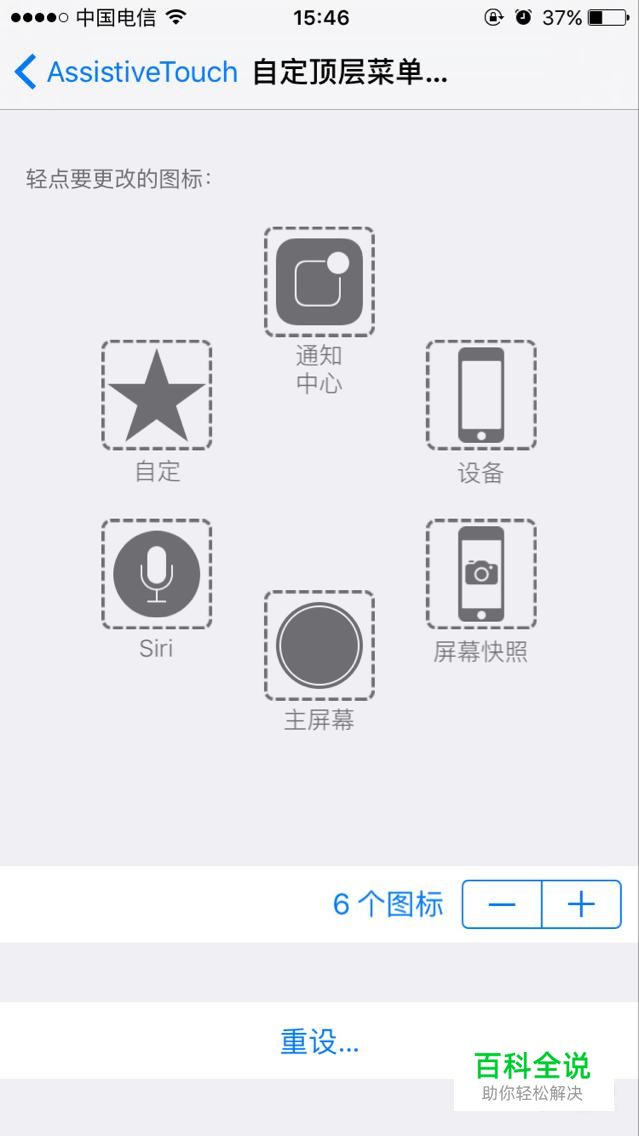Change the Siri icon slot
Image resolution: width=639 pixels, height=1136 pixels.
pos(156,574)
